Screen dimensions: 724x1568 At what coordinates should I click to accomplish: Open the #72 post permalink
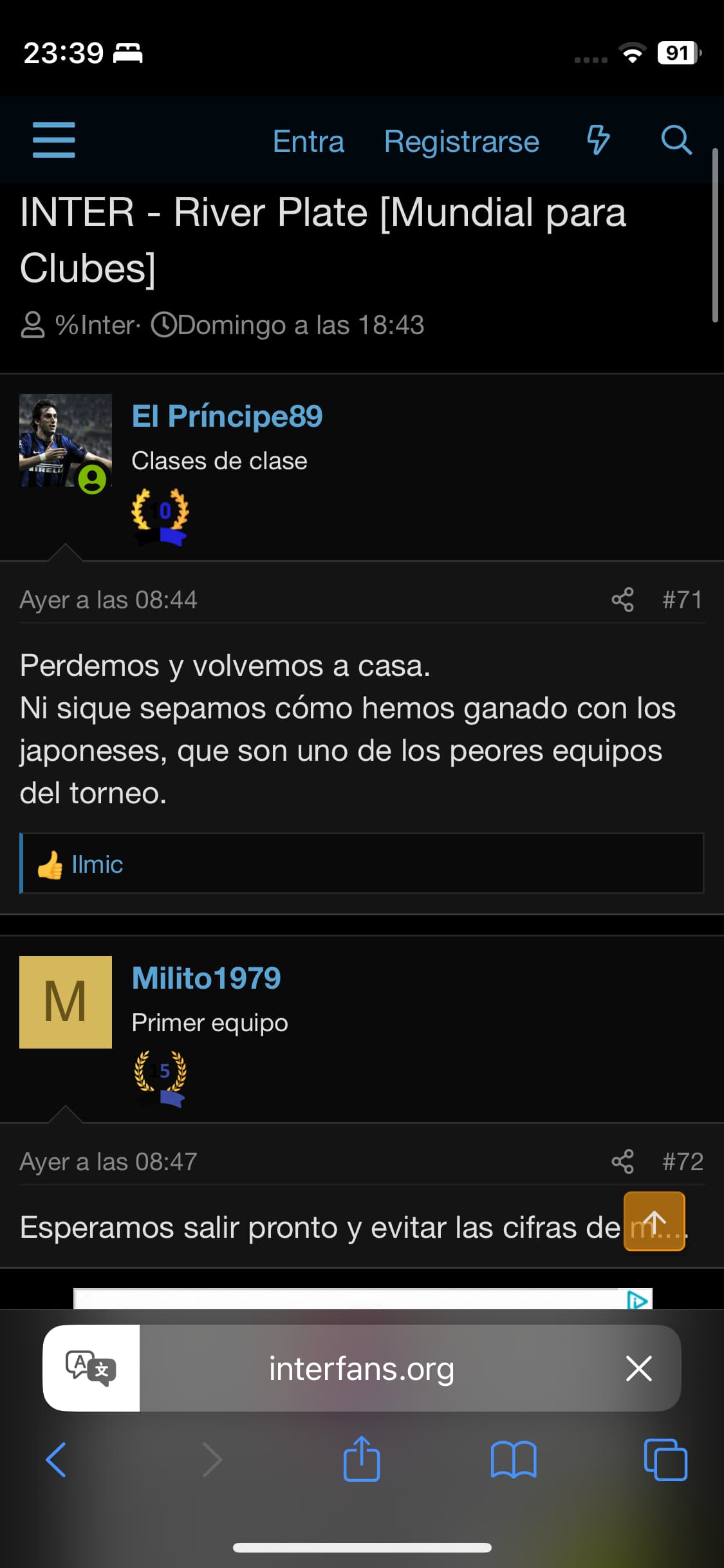click(x=683, y=1162)
